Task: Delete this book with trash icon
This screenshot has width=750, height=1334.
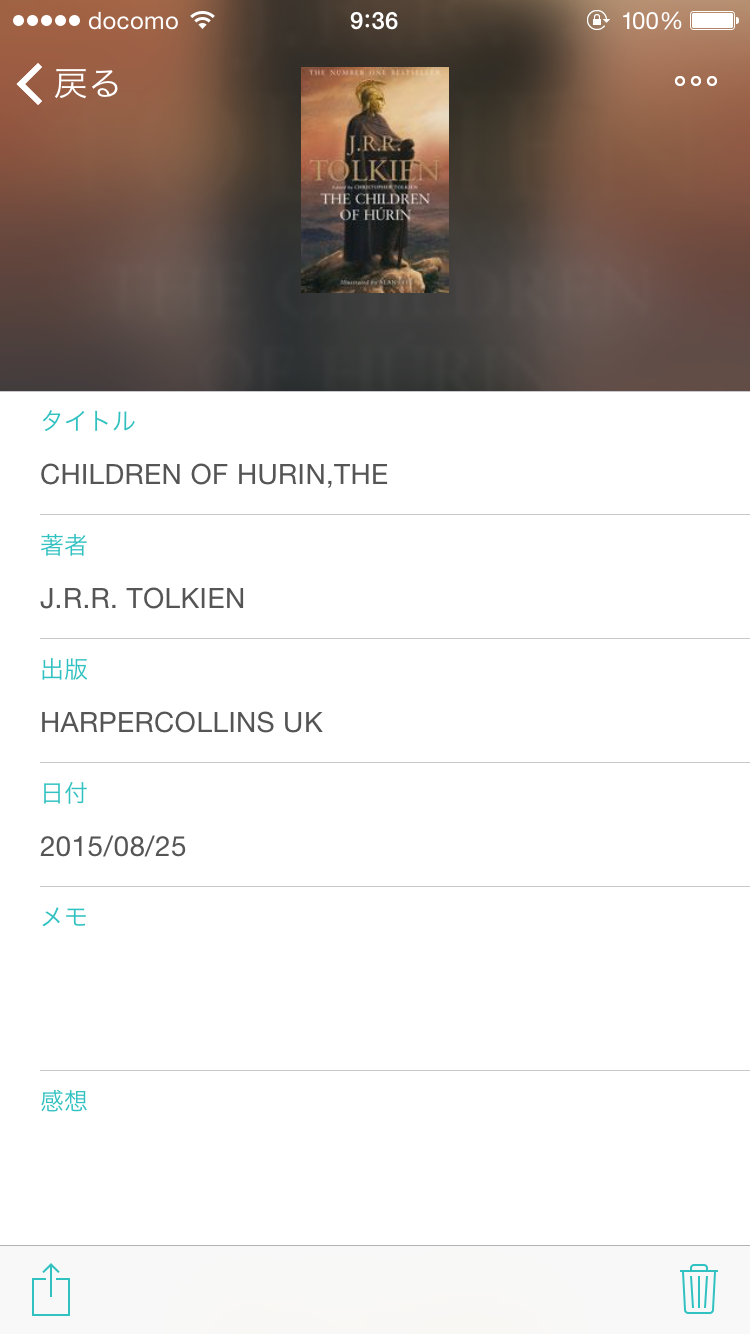Action: pyautogui.click(x=699, y=1289)
